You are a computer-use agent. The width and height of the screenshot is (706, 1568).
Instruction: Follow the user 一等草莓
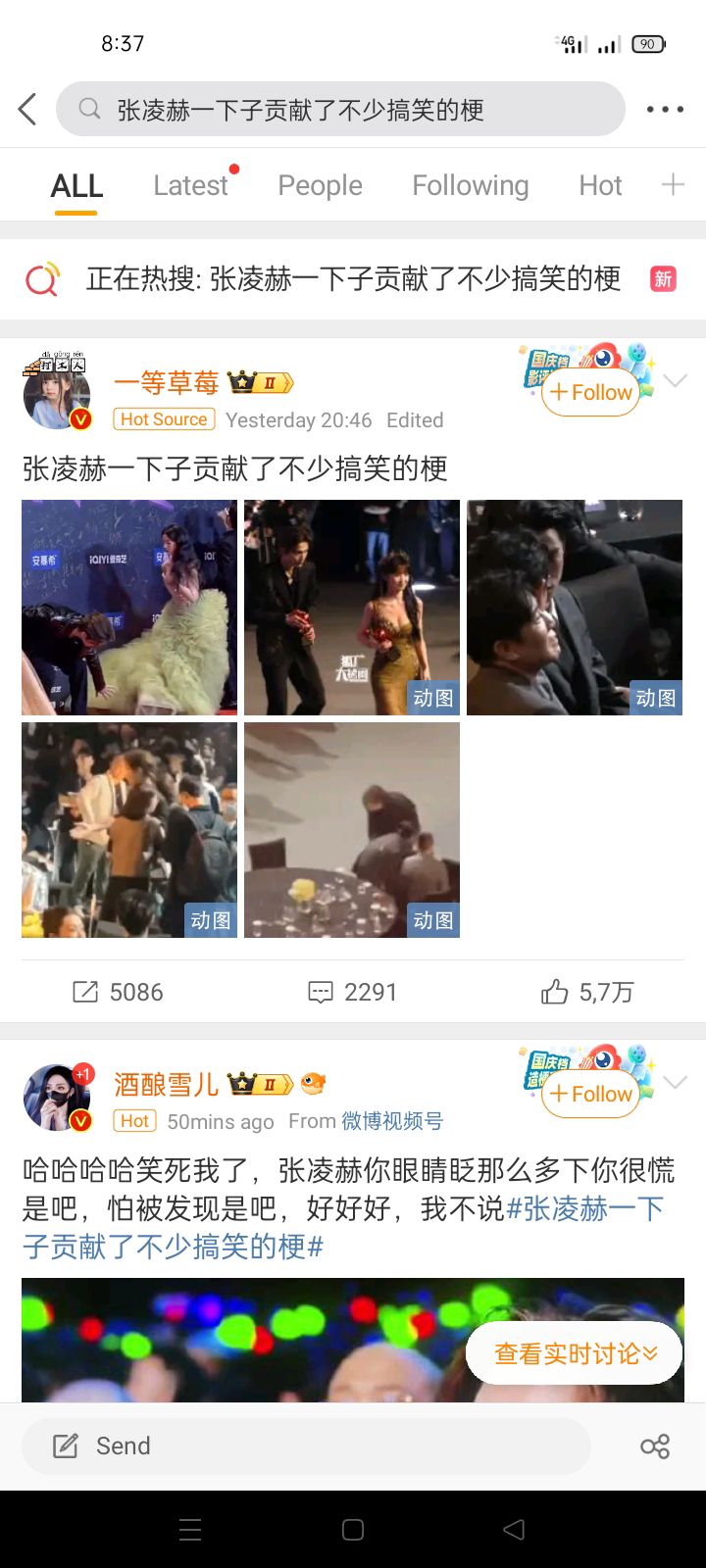pos(591,392)
